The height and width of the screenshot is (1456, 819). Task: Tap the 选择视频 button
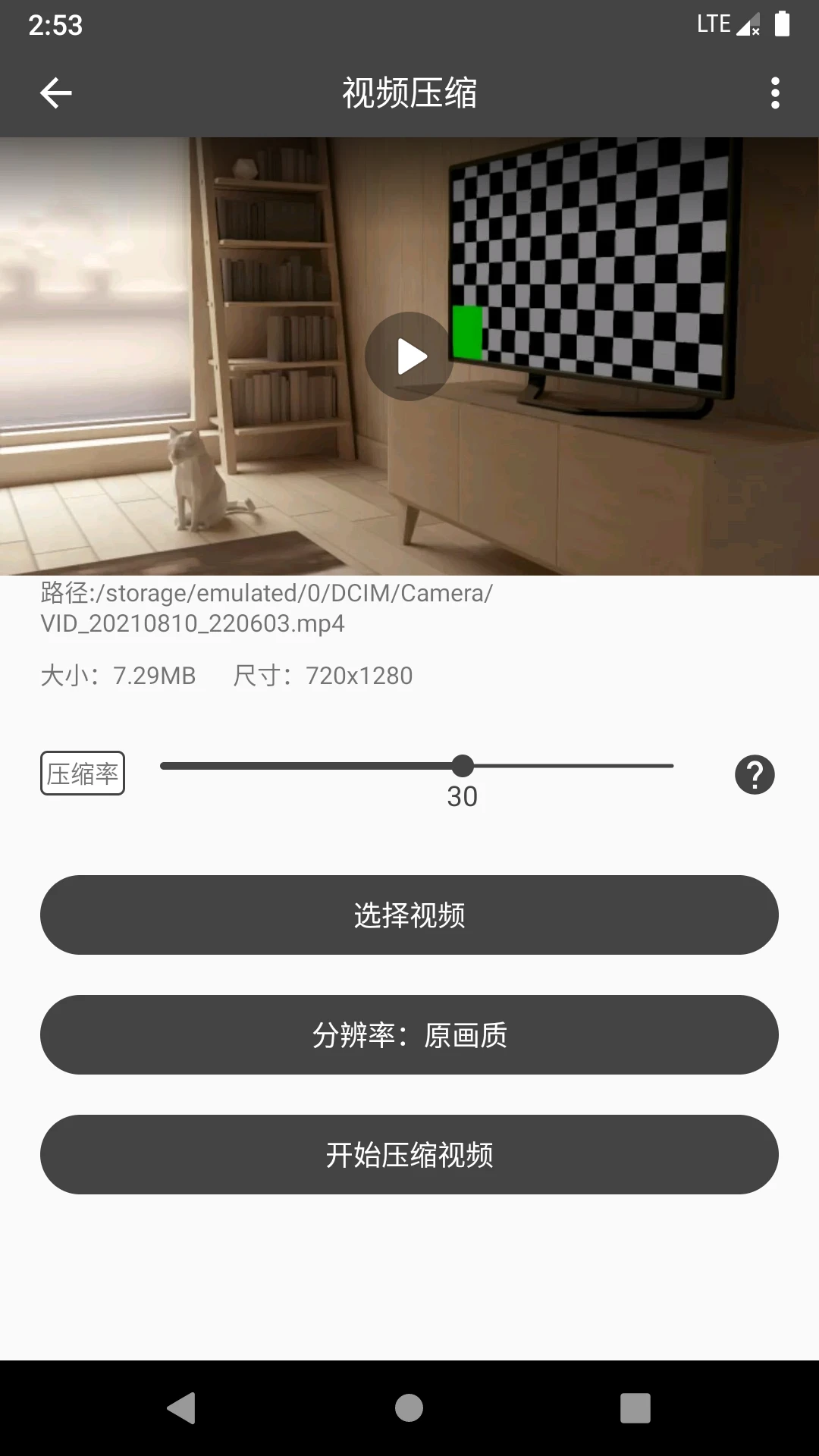coord(409,915)
